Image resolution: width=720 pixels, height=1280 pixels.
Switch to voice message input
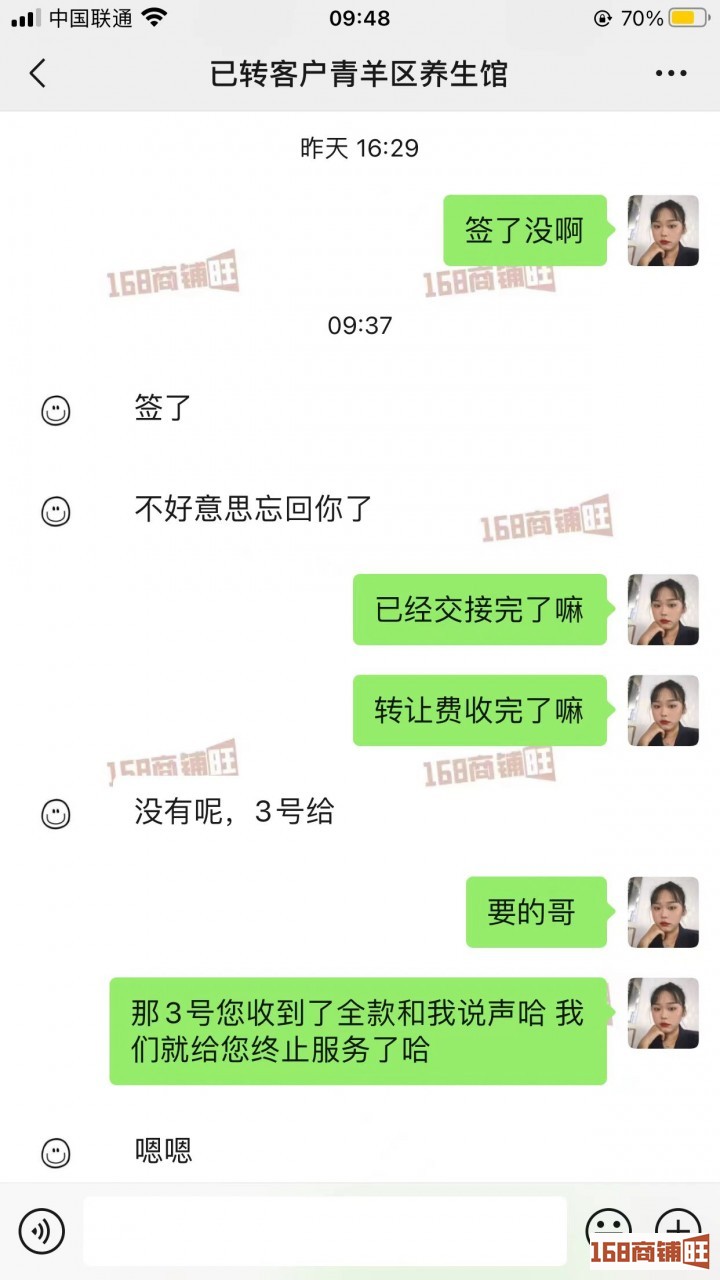(x=41, y=1230)
